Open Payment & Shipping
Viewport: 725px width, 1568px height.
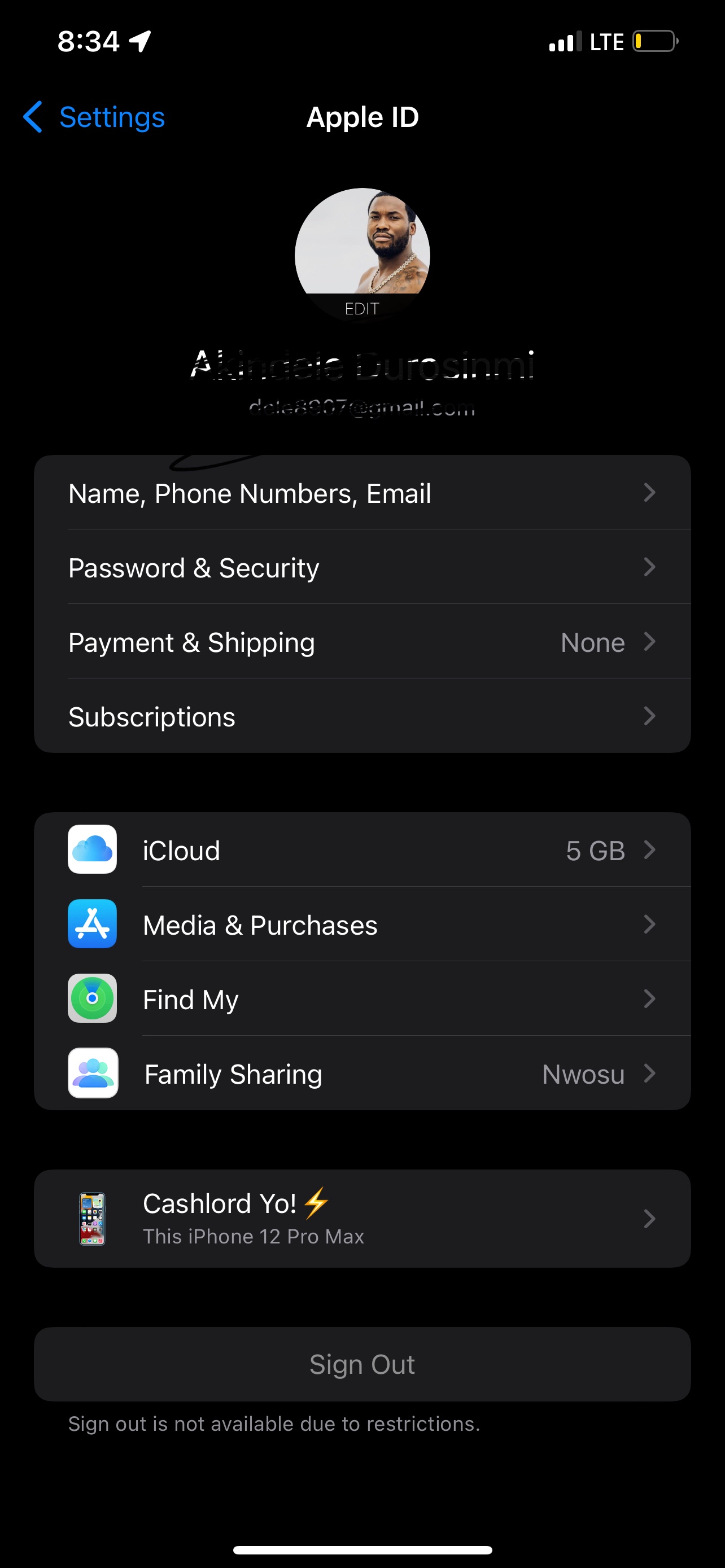click(362, 642)
